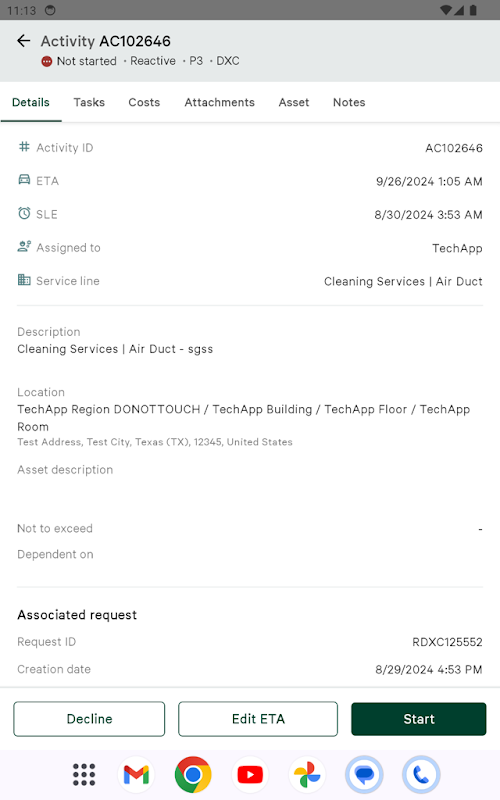Screen dimensions: 500x800
Task: Start the activity
Action: (x=419, y=719)
